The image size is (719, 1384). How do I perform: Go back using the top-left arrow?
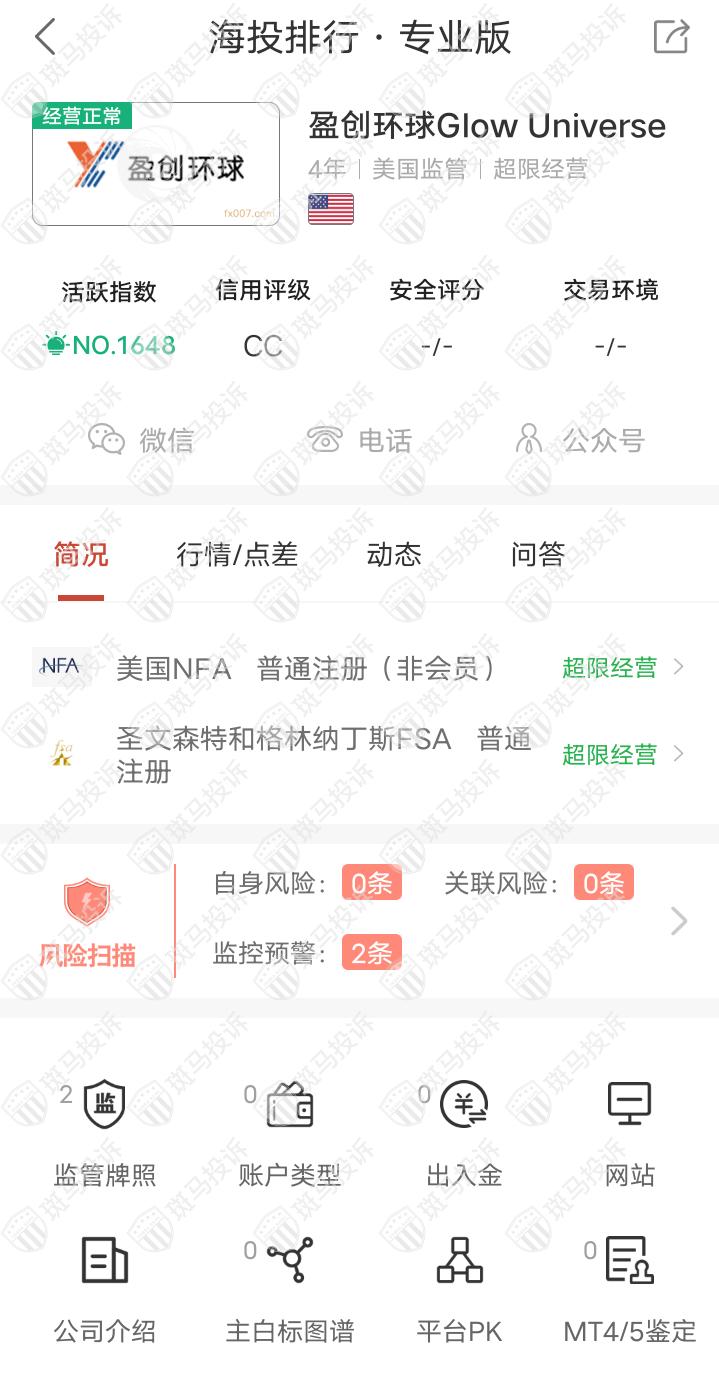tap(45, 37)
